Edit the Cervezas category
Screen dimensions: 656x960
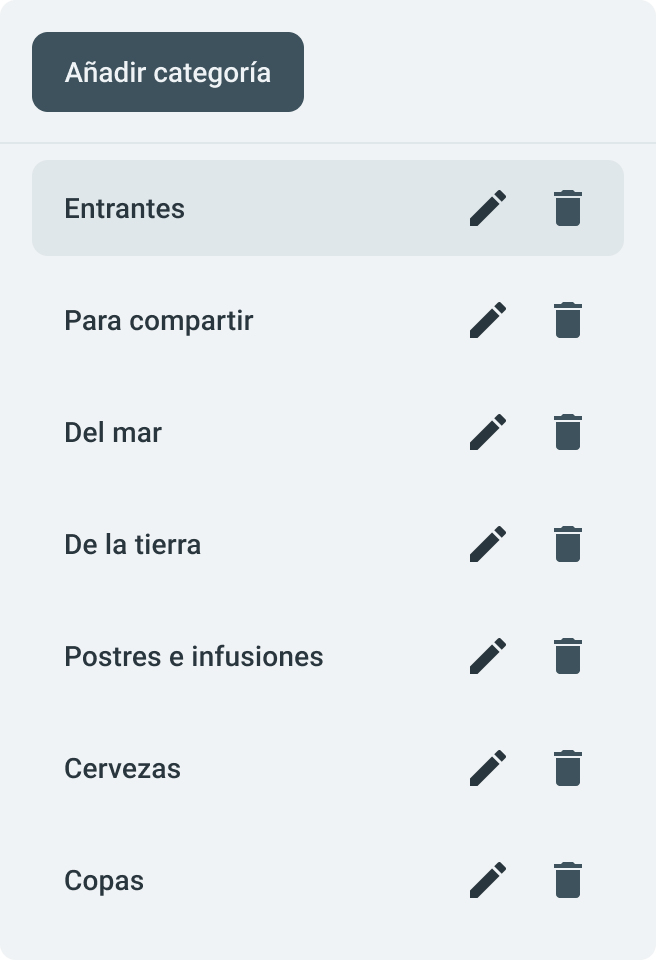488,768
